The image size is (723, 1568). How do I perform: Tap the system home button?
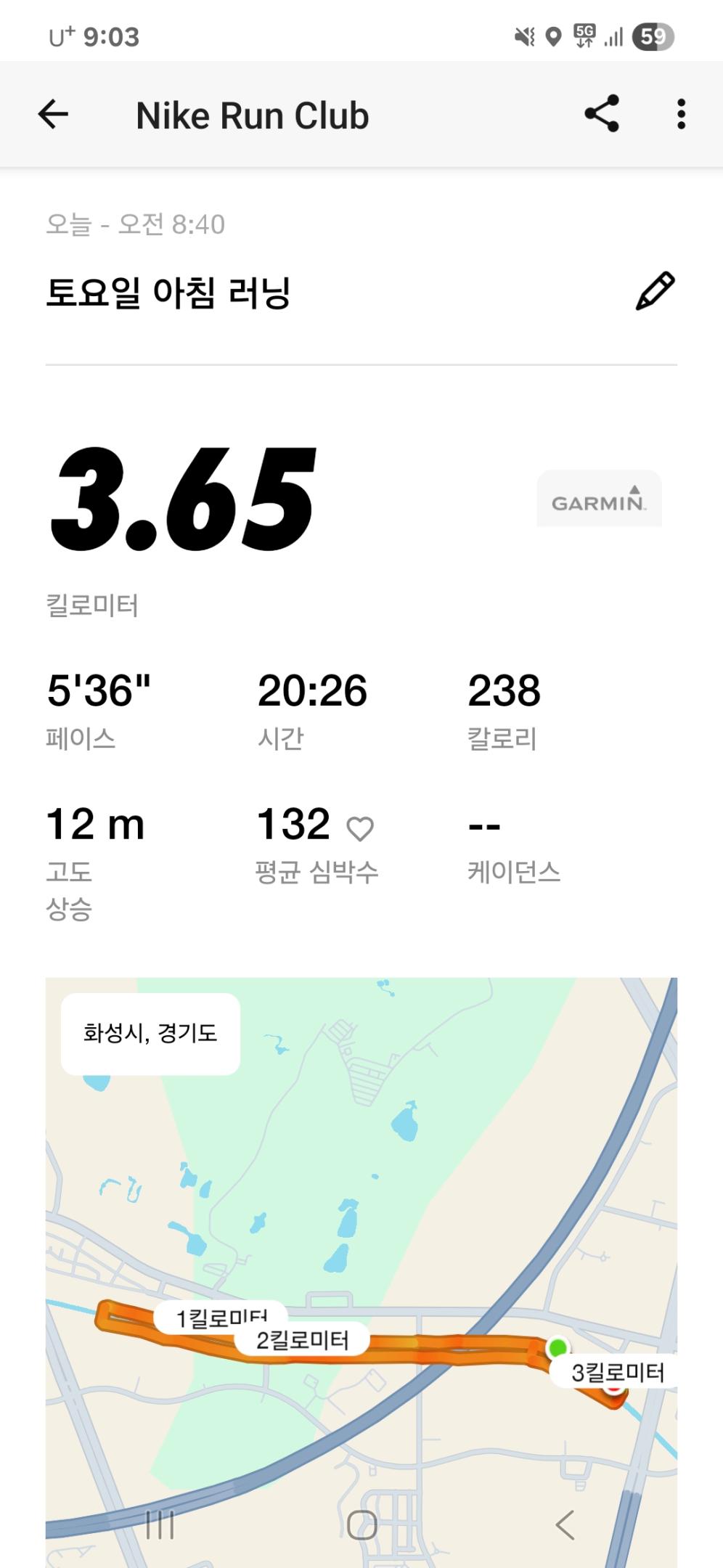[361, 1524]
